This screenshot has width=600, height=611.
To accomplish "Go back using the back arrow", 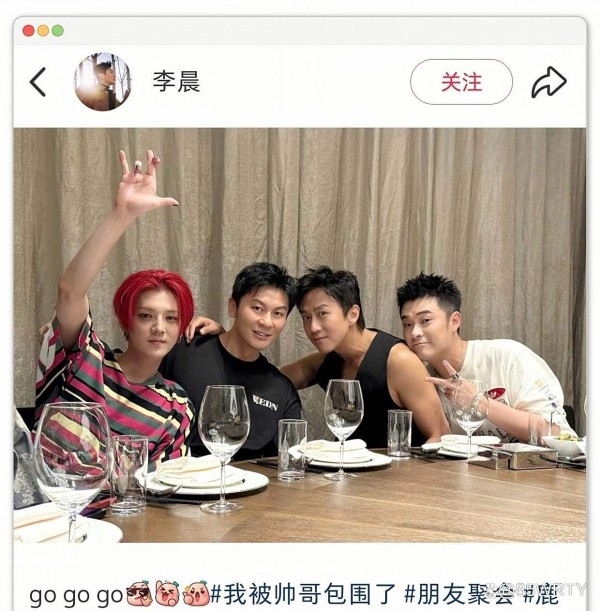I will click(x=38, y=82).
